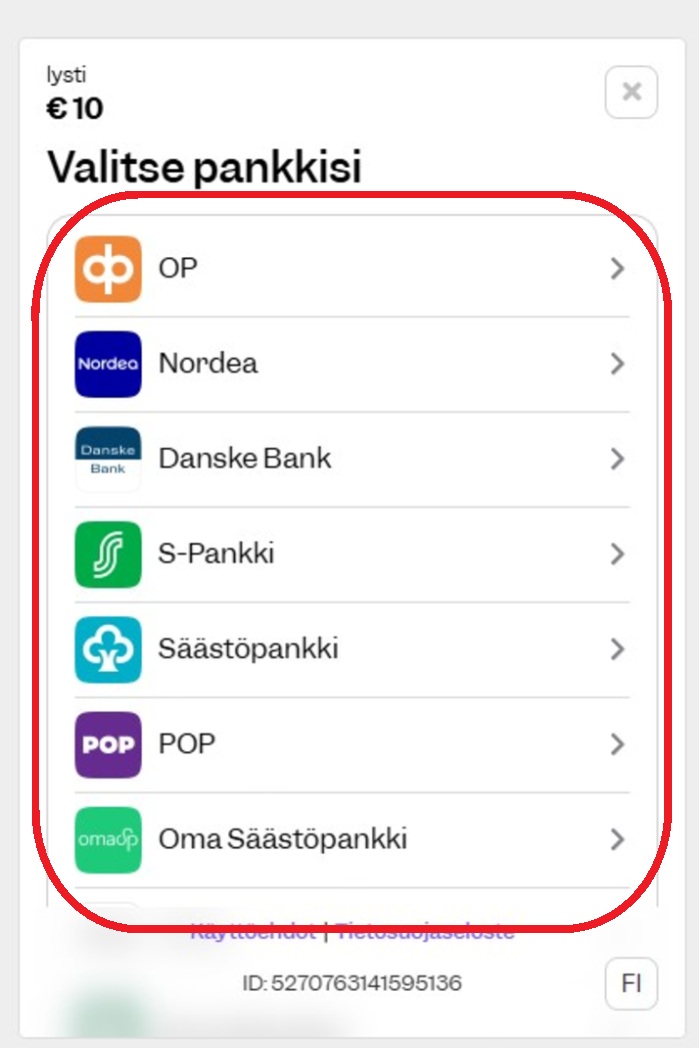Open Oma Säästöpankki option

(x=352, y=839)
